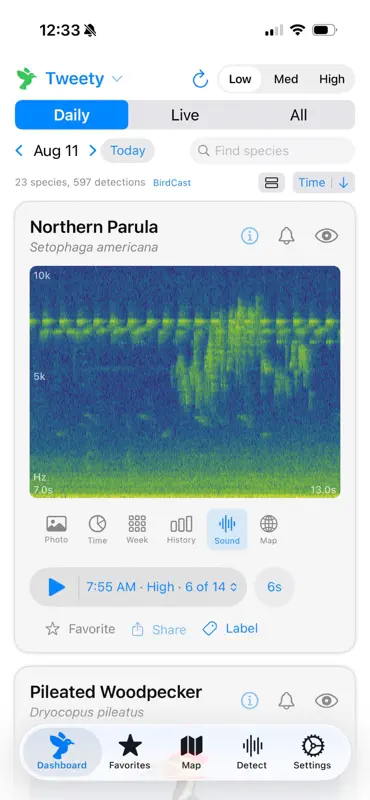Image resolution: width=370 pixels, height=800 pixels.
Task: Open the History chart view
Action: click(x=181, y=529)
